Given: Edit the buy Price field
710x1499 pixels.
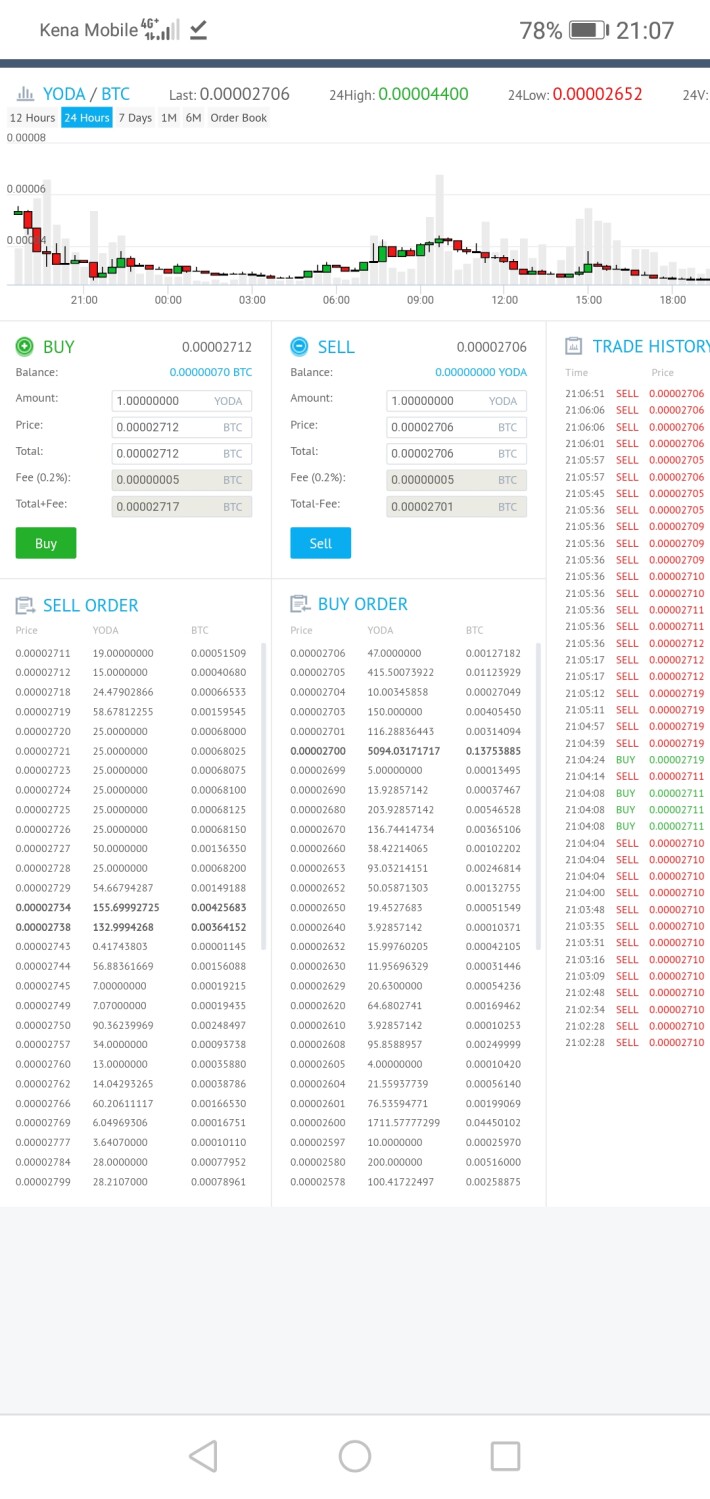Looking at the screenshot, I should [181, 427].
